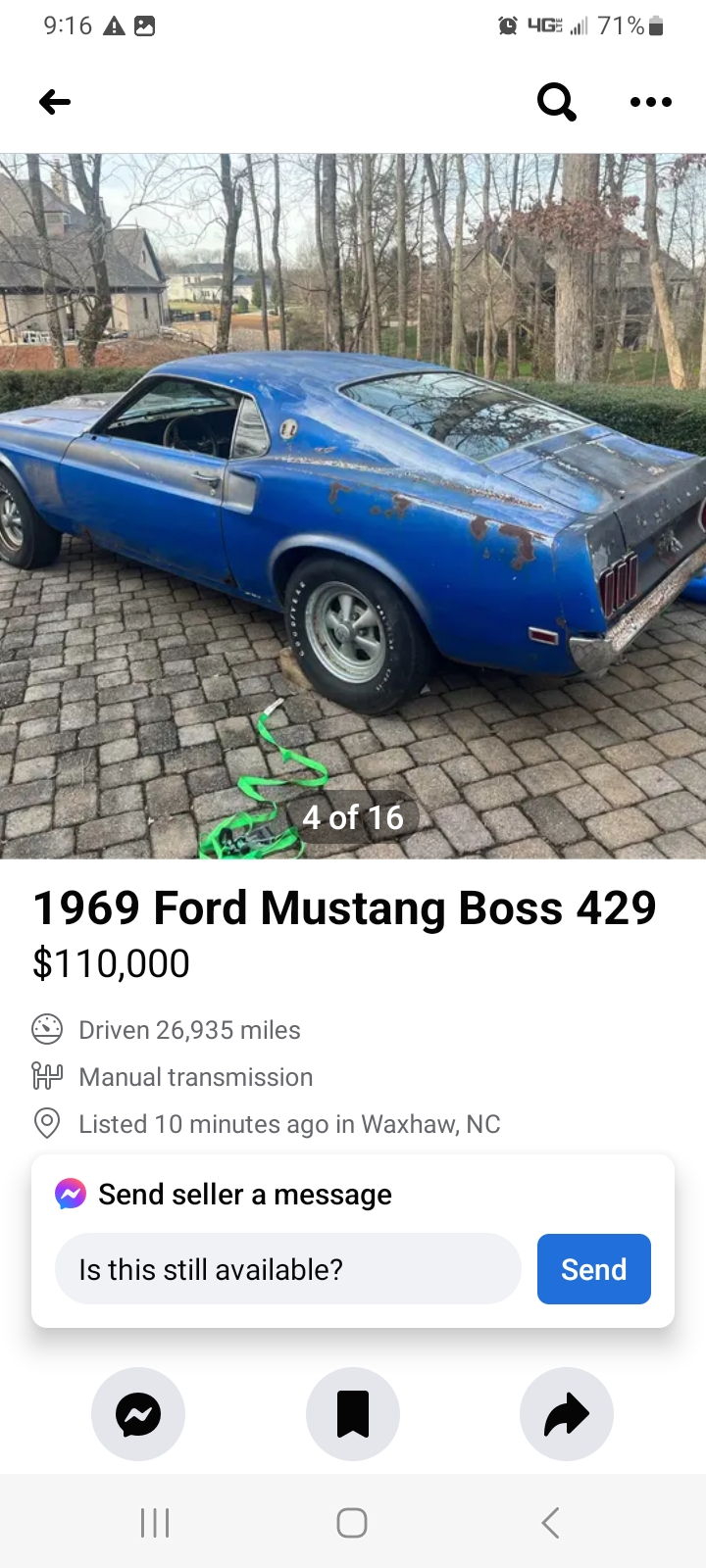Open the three-dot overflow menu
Viewport: 706px width, 1568px height.
click(x=650, y=102)
